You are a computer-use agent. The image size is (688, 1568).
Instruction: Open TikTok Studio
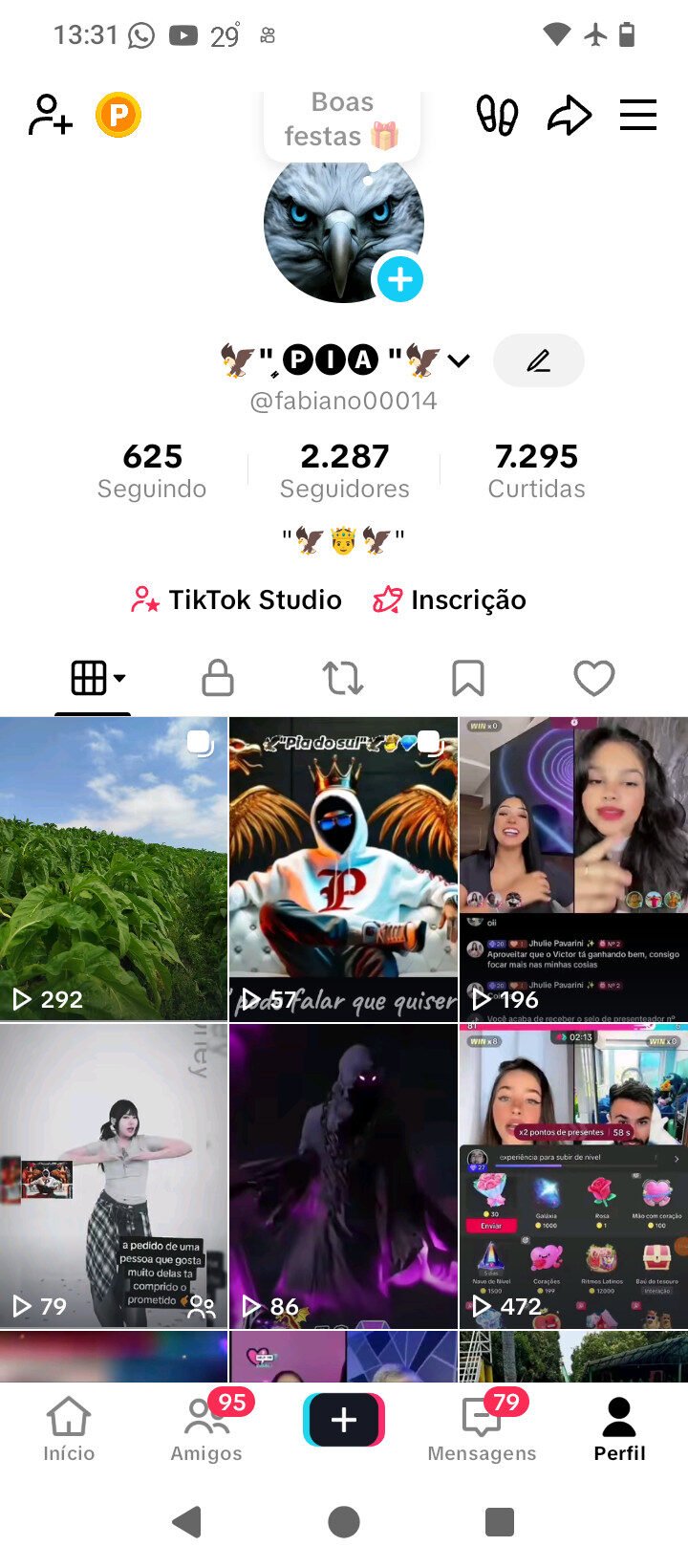tap(235, 599)
